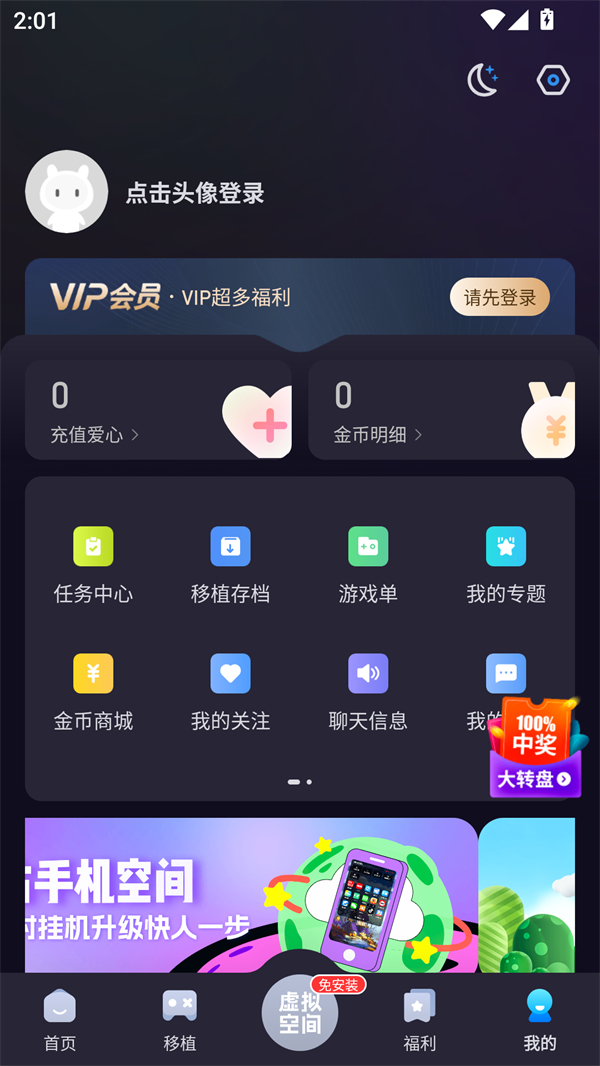Switch to the 首页 tab
This screenshot has width=600, height=1066.
click(60, 1020)
